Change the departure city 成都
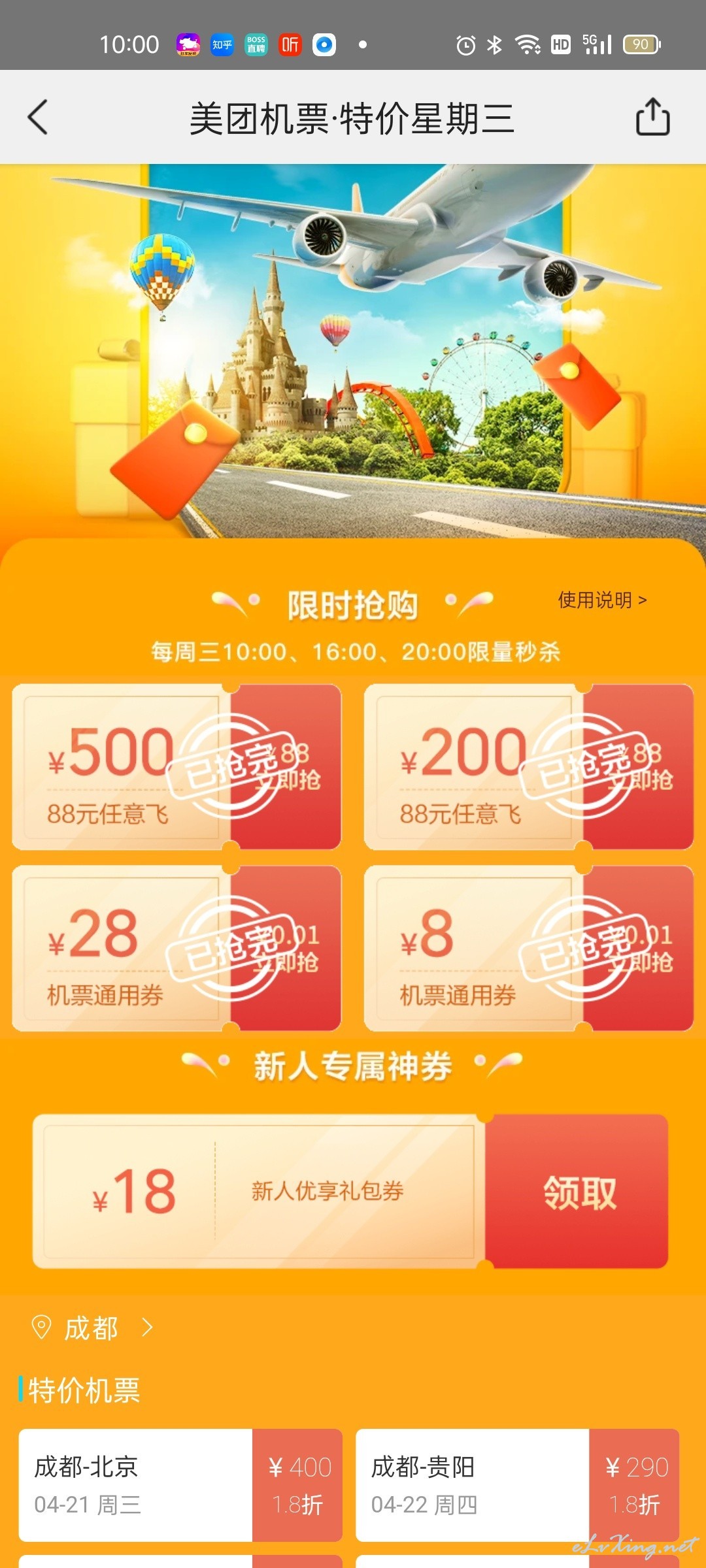The image size is (706, 1568). click(x=92, y=1328)
